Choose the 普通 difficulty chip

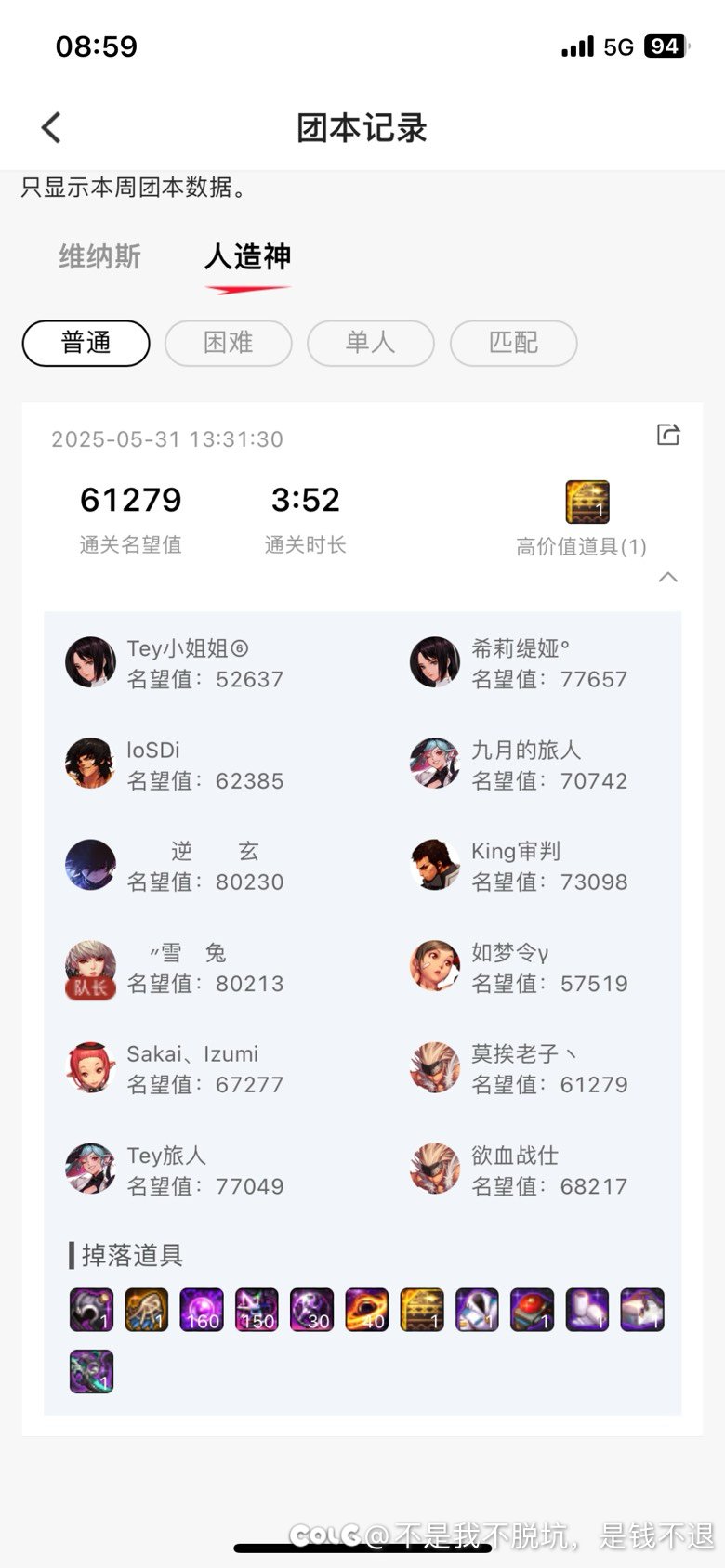[86, 343]
